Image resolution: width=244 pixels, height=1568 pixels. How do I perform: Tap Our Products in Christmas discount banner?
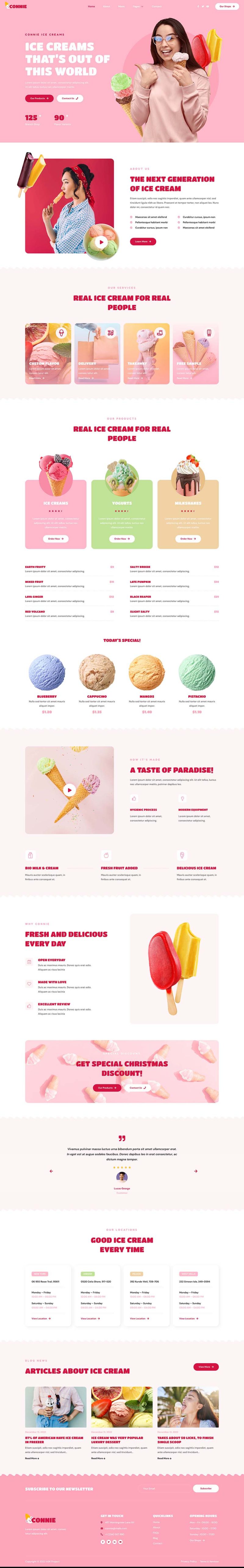coord(107,1087)
